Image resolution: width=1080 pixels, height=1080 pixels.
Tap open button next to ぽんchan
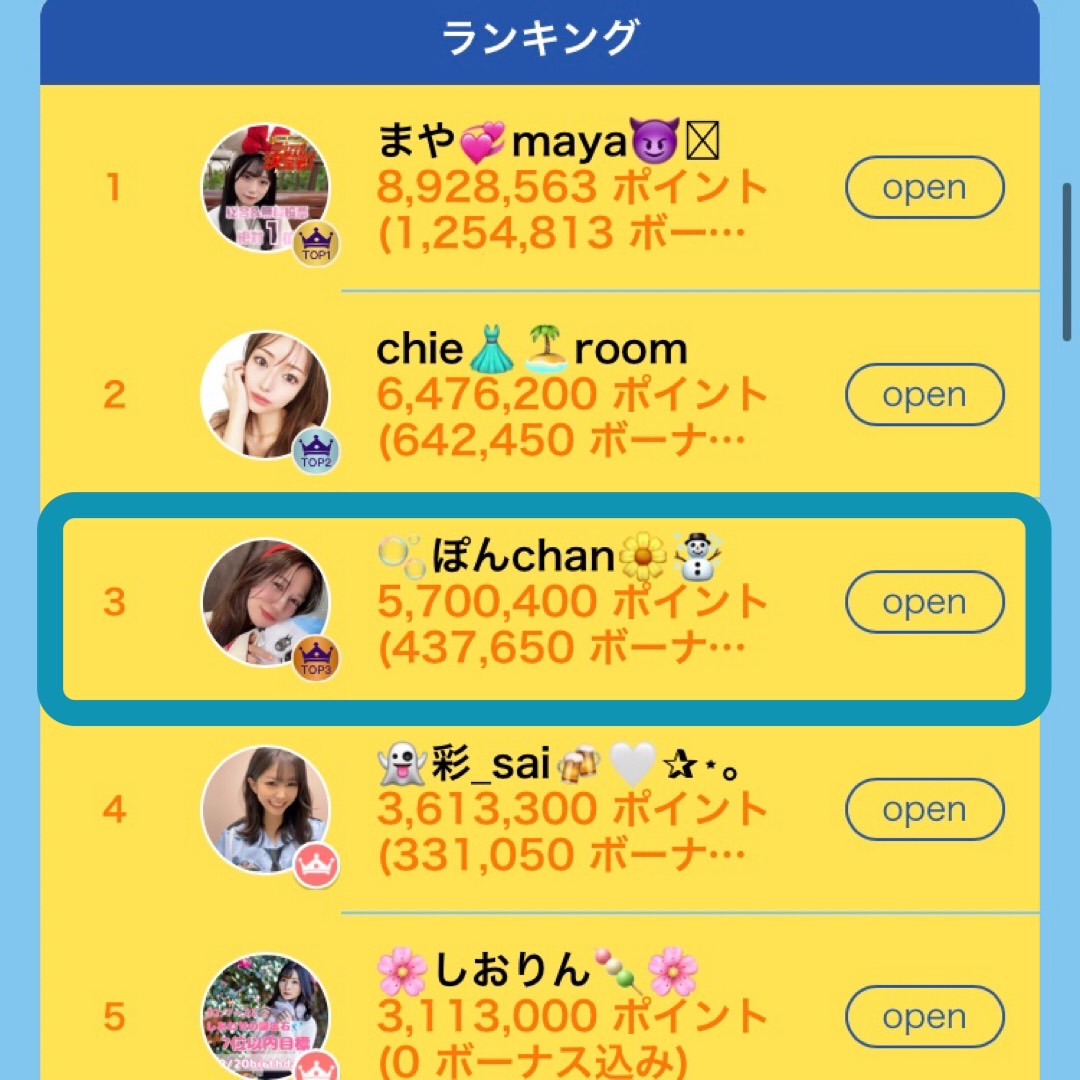pos(924,602)
